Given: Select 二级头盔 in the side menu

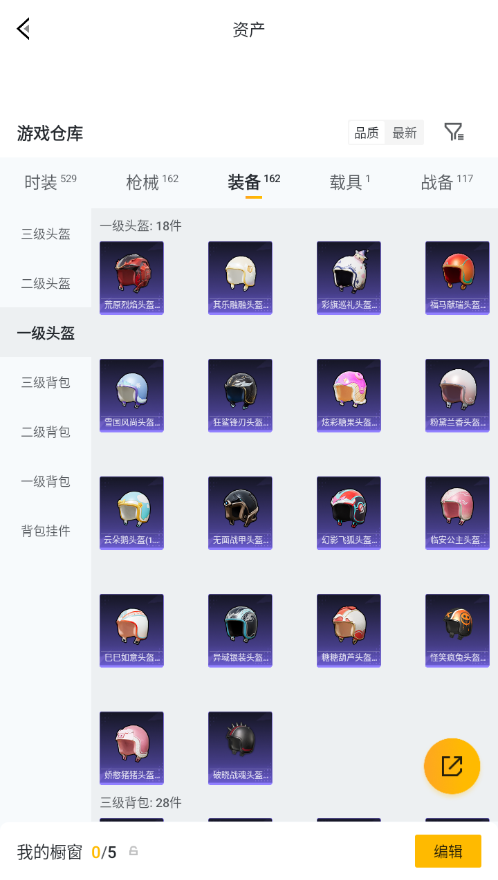Looking at the screenshot, I should pyautogui.click(x=45, y=283).
